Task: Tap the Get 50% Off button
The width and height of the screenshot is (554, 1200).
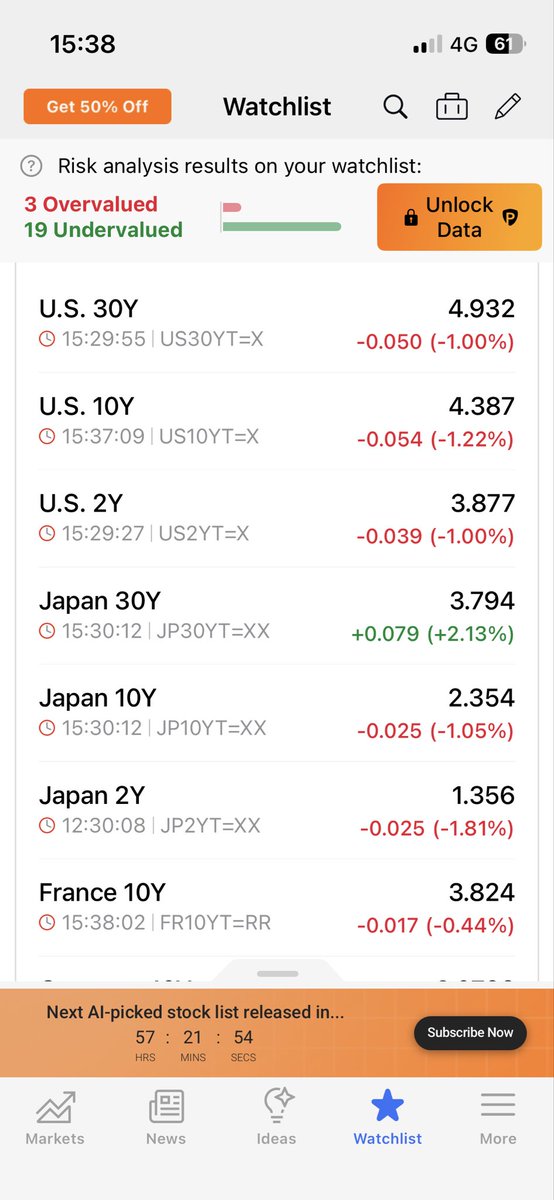Action: (x=97, y=107)
